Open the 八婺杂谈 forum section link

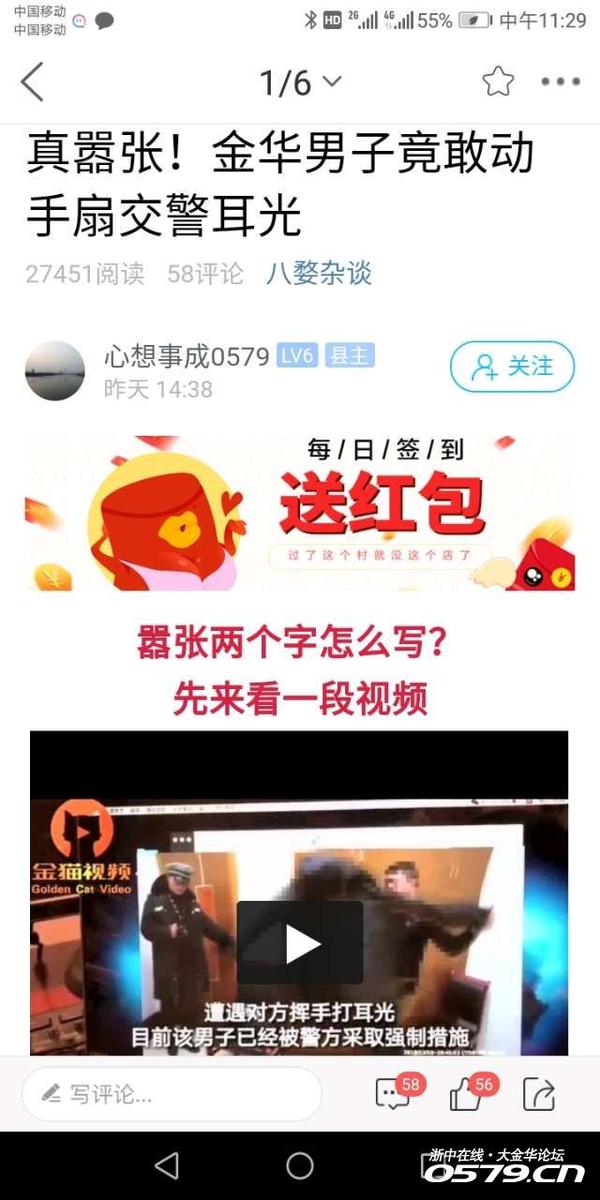point(318,273)
